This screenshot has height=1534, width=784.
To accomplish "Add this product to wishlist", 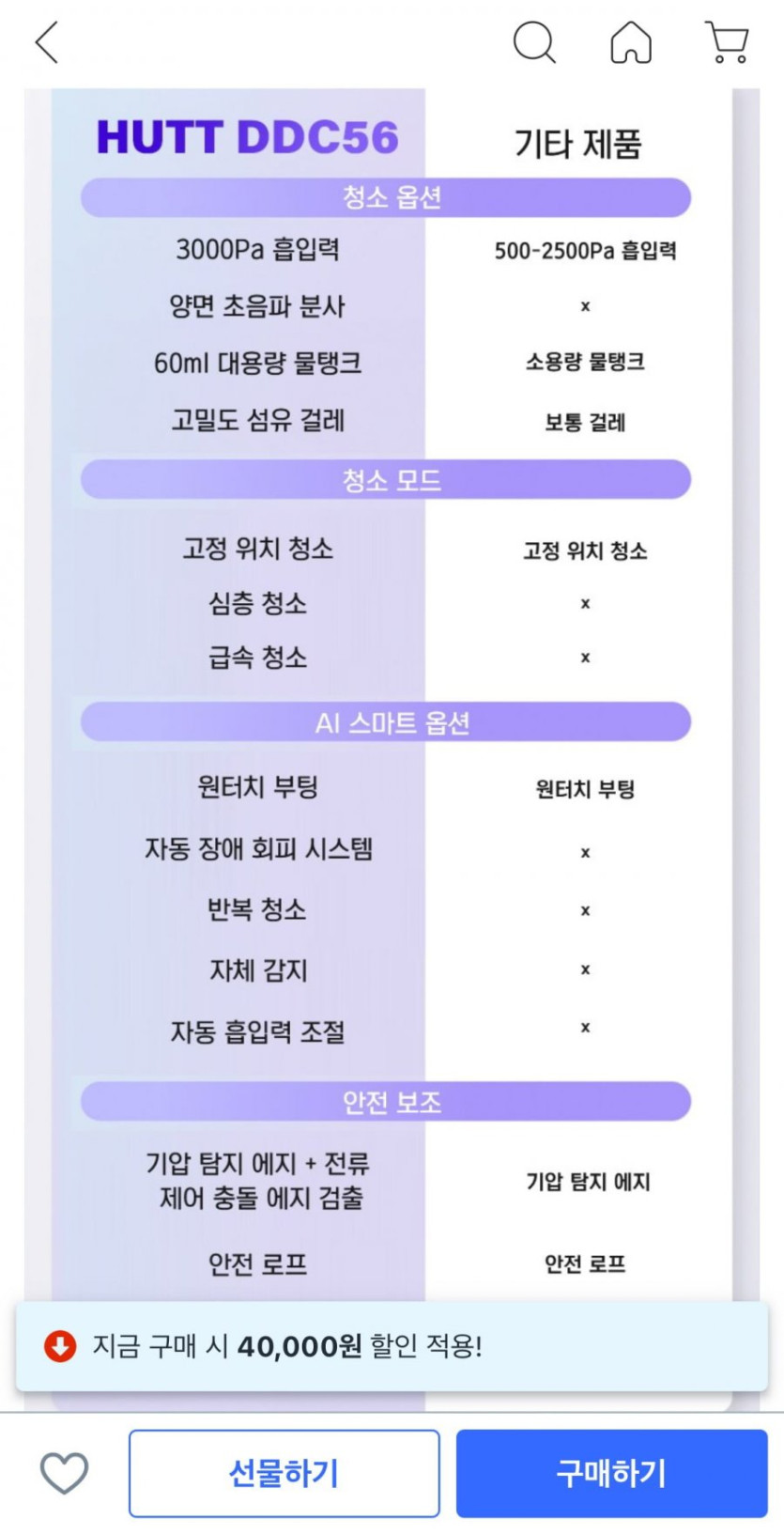I will click(64, 1473).
